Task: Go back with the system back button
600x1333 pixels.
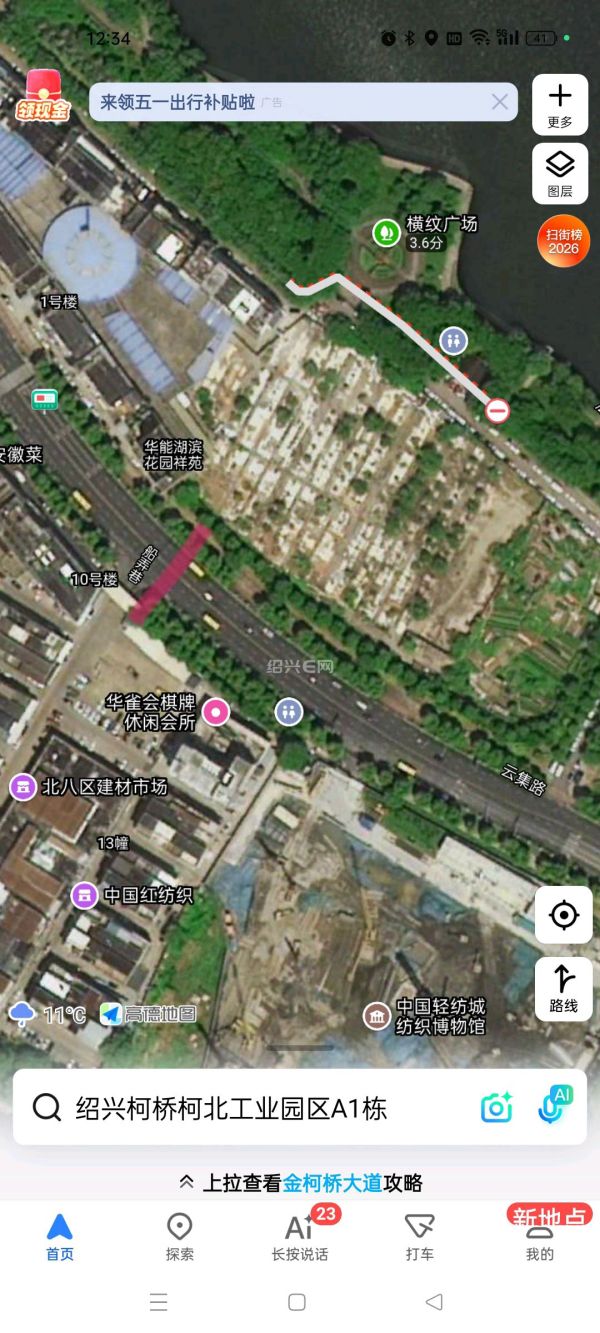Action: click(434, 1302)
